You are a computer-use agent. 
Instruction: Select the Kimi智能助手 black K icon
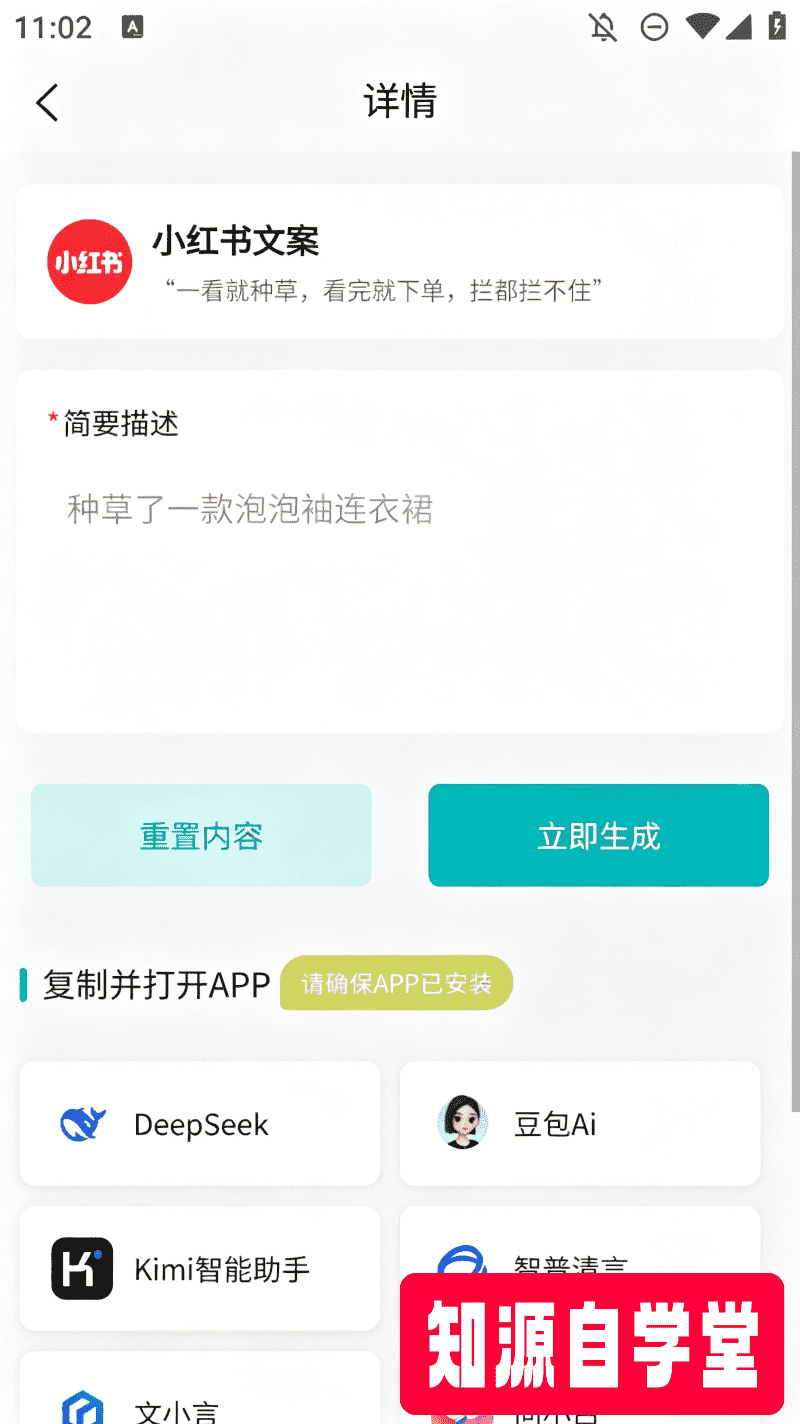80,1269
